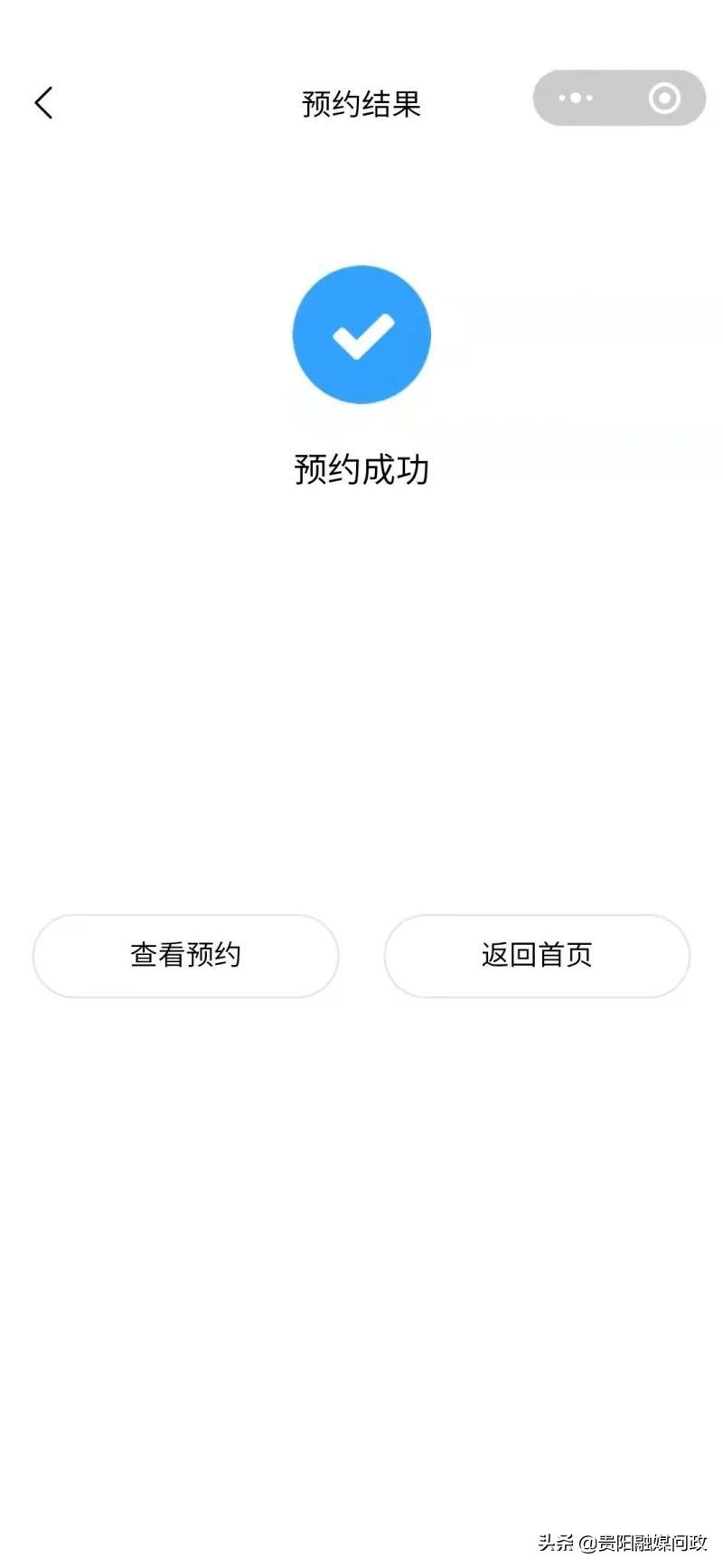The height and width of the screenshot is (1568, 723).
Task: Tap the 查看预约 button
Action: pyautogui.click(x=185, y=955)
